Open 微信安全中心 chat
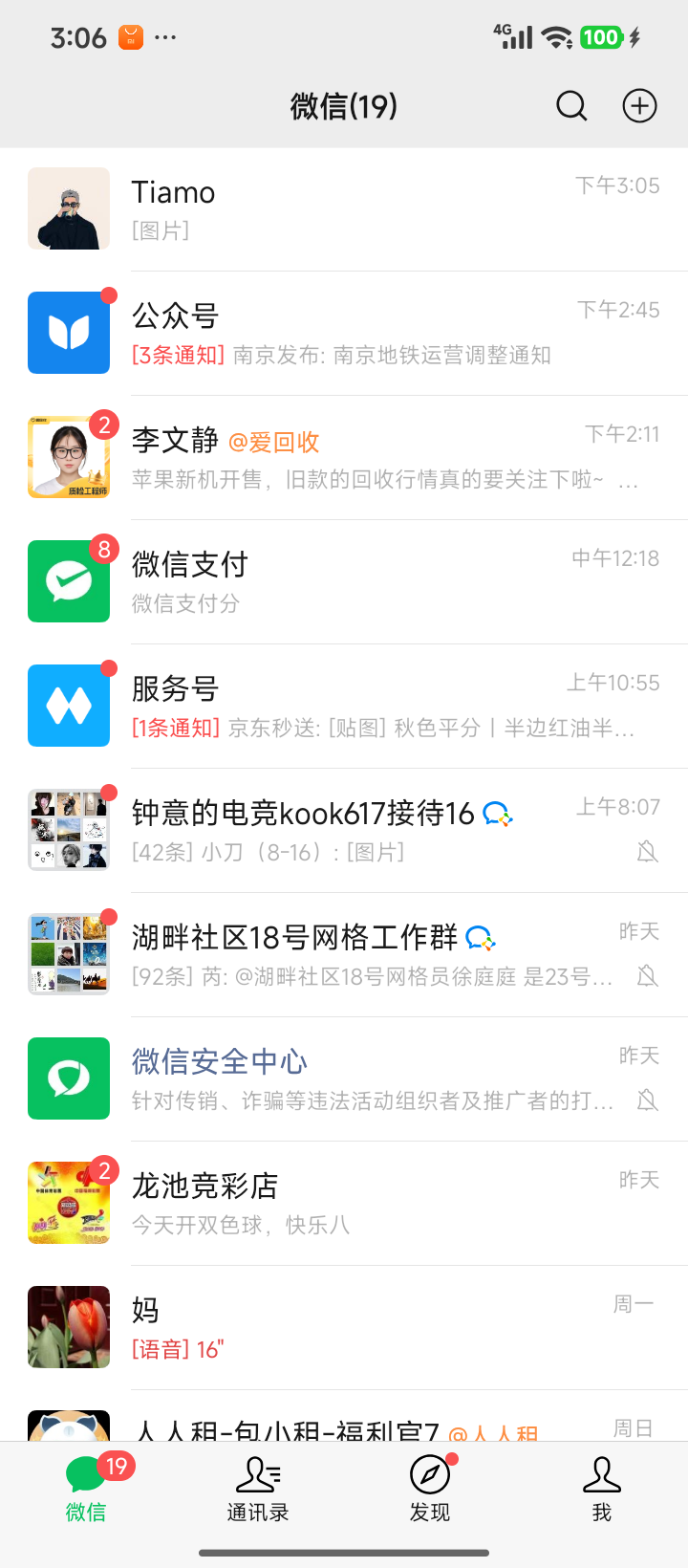The image size is (688, 1568). coord(344,1079)
